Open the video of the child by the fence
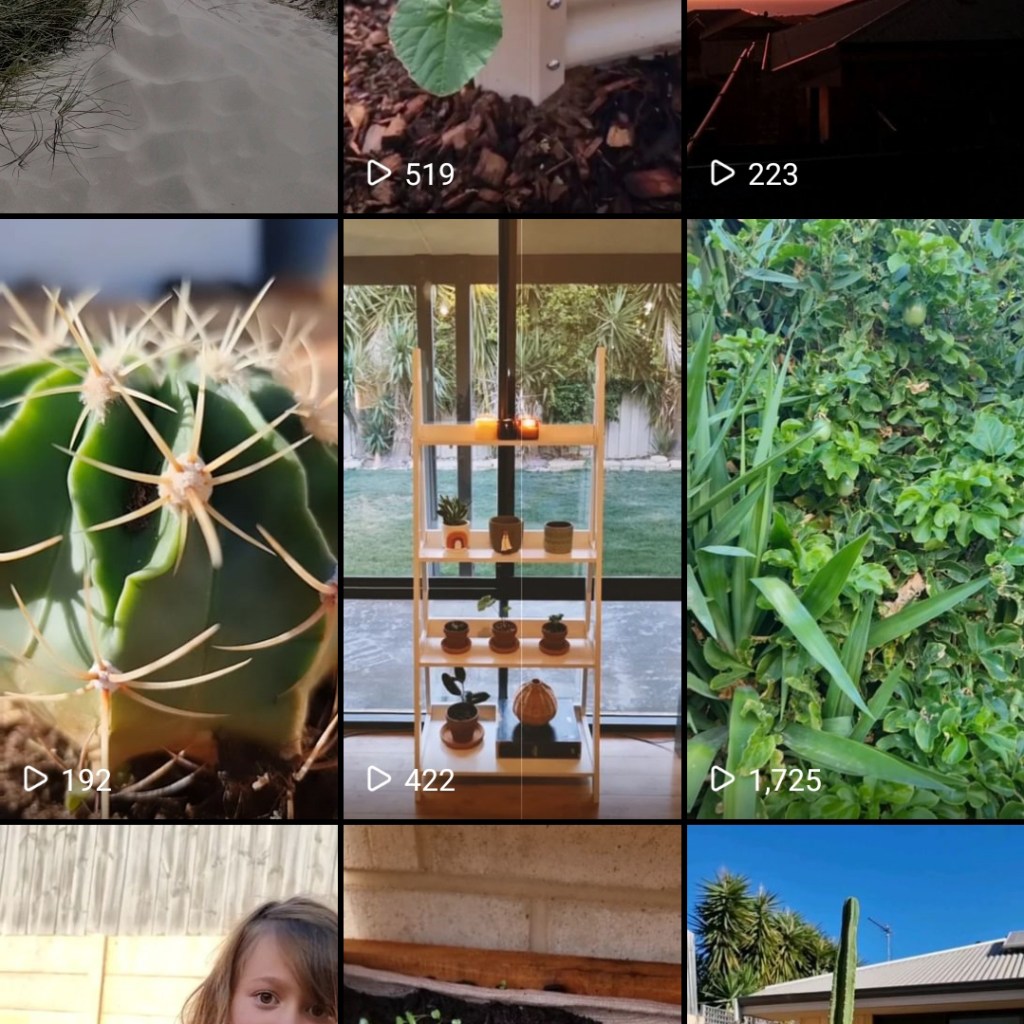This screenshot has width=1024, height=1024. (168, 925)
